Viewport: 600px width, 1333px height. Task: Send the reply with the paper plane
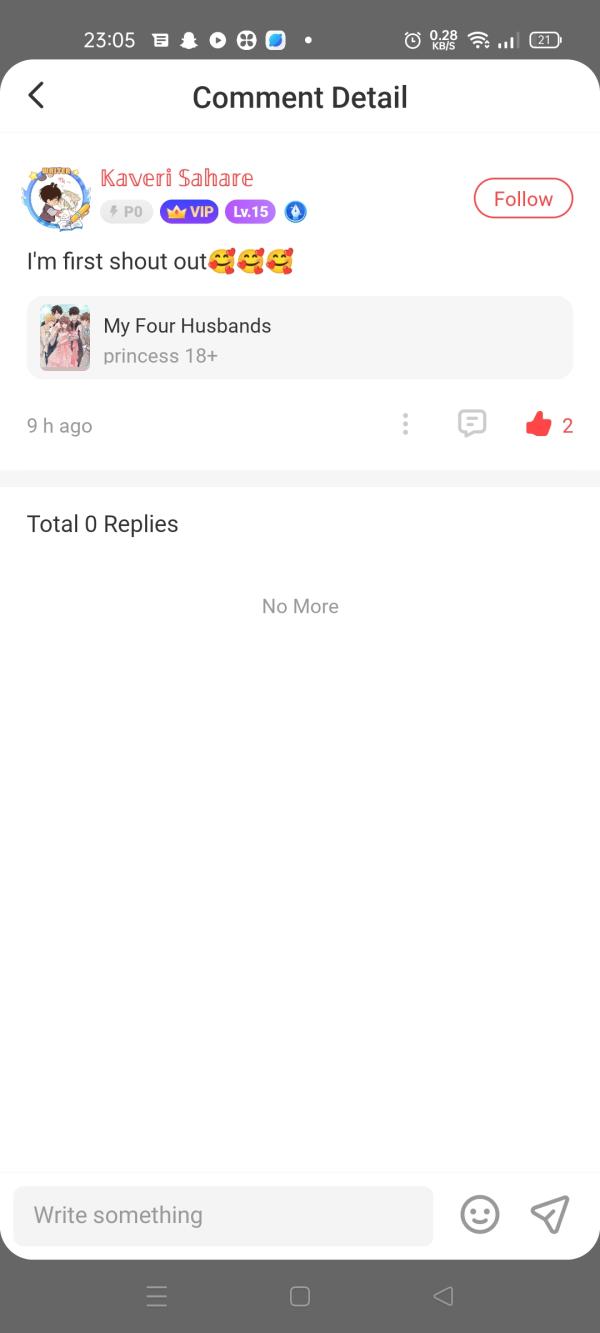point(550,1214)
